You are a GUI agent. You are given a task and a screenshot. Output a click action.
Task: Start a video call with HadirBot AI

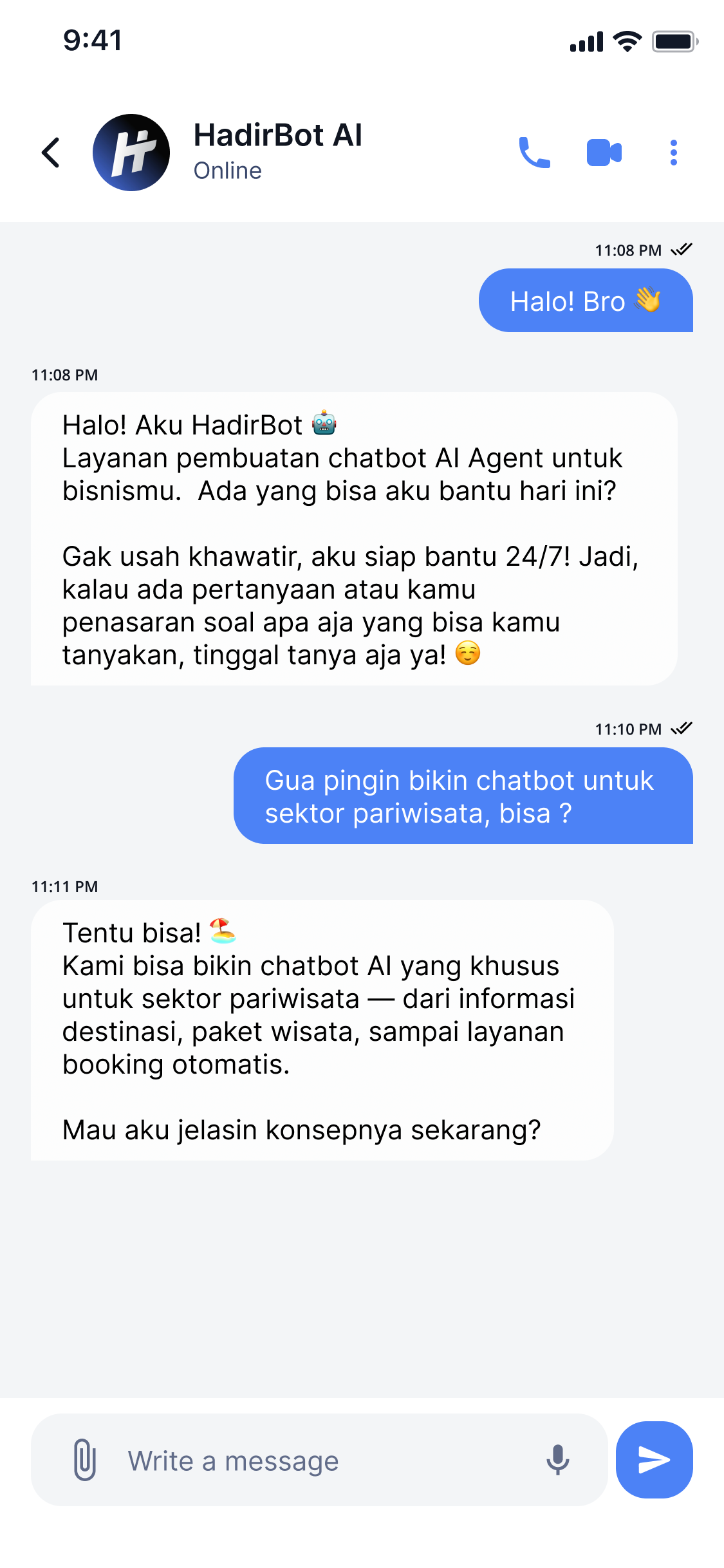[604, 153]
